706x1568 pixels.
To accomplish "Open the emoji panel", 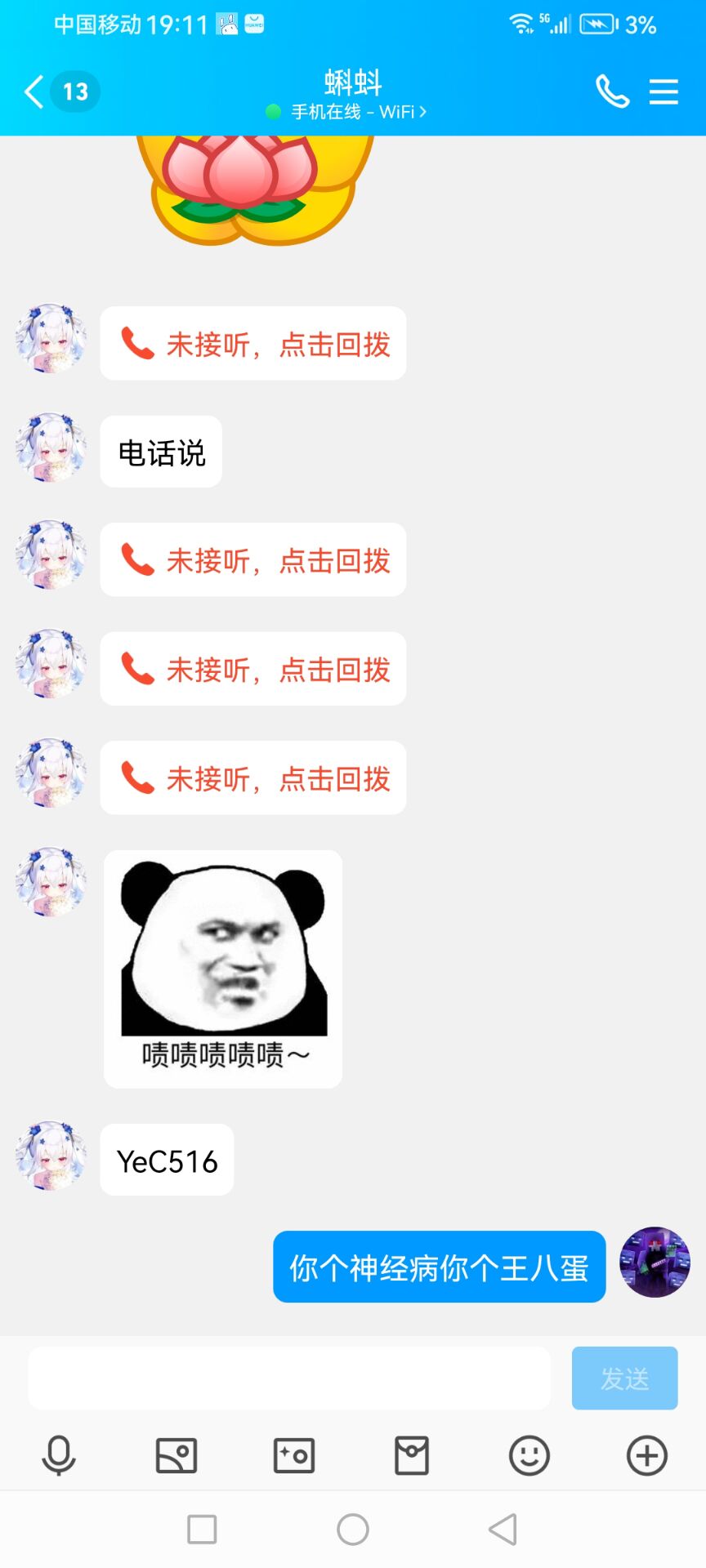I will pos(529,1455).
